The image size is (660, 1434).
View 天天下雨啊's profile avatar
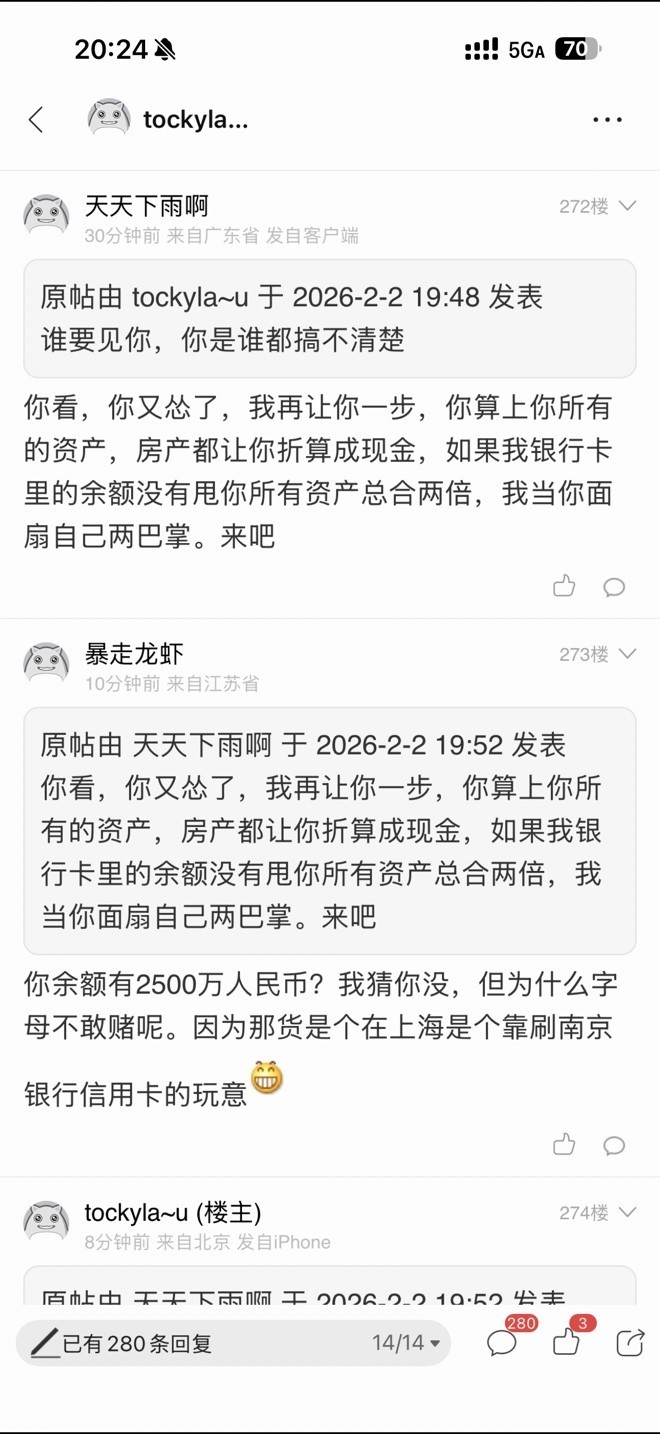point(46,214)
